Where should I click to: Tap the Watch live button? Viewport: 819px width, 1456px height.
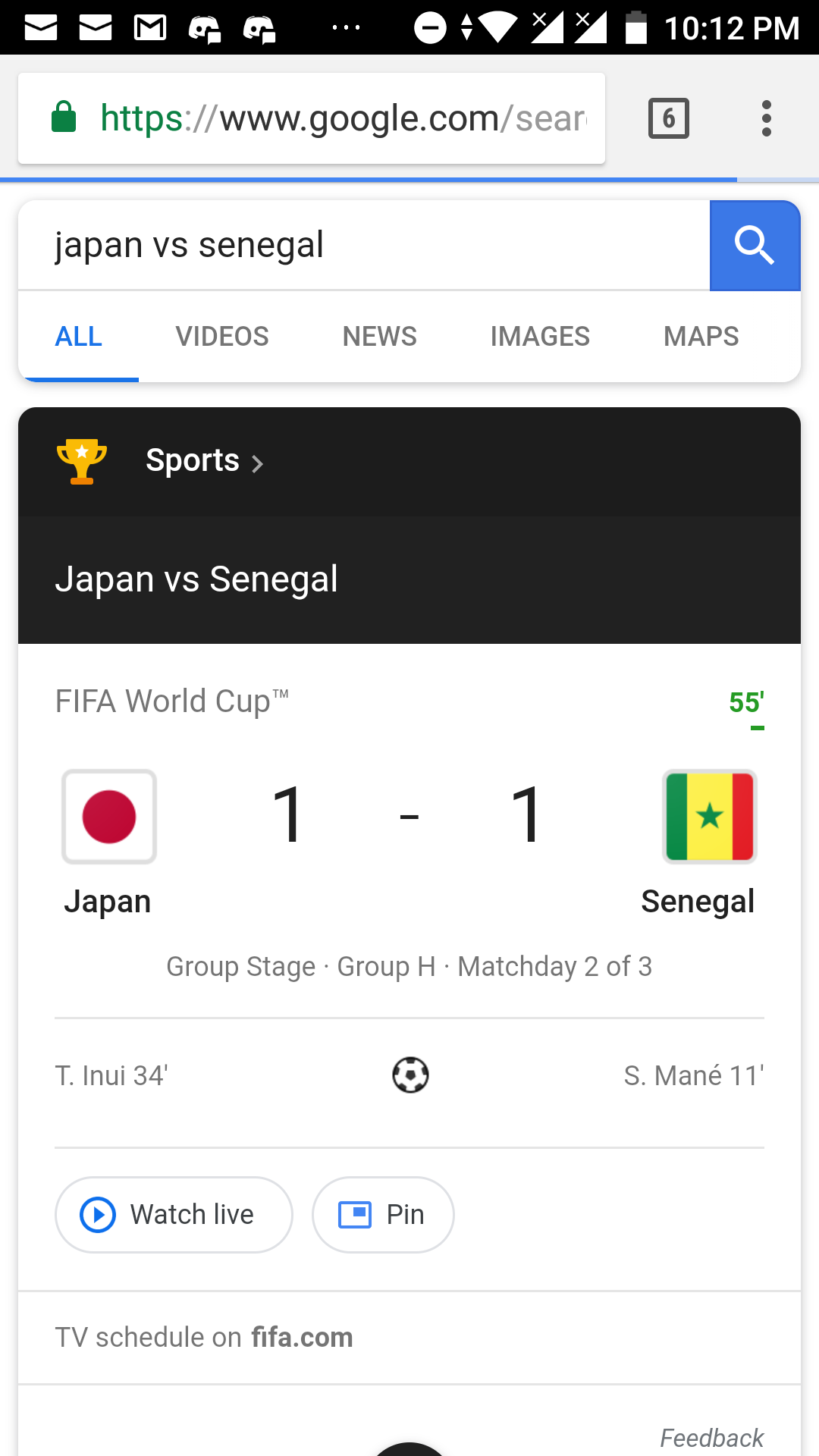coord(174,1214)
